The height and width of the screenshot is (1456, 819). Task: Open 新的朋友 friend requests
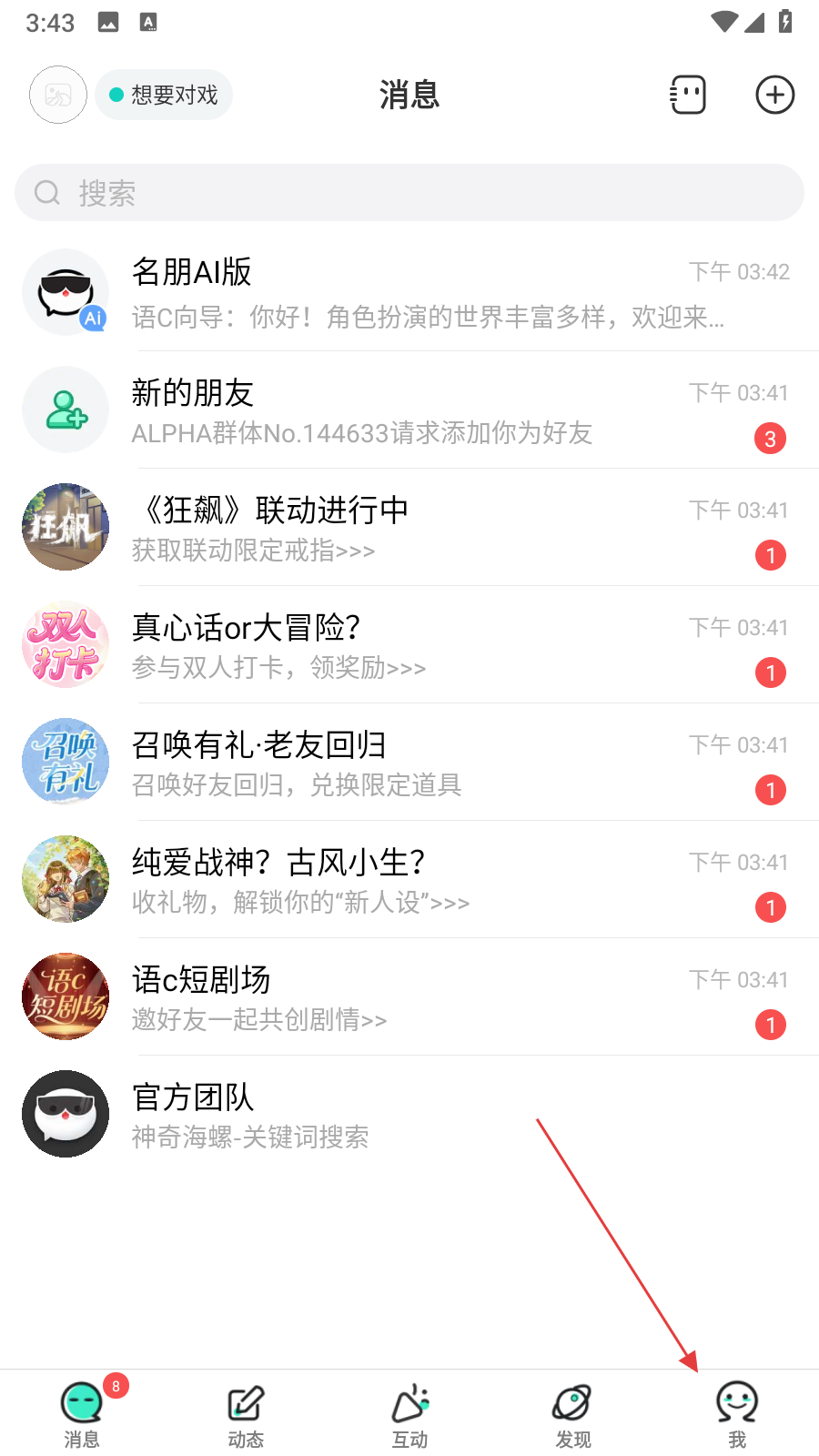click(x=409, y=410)
